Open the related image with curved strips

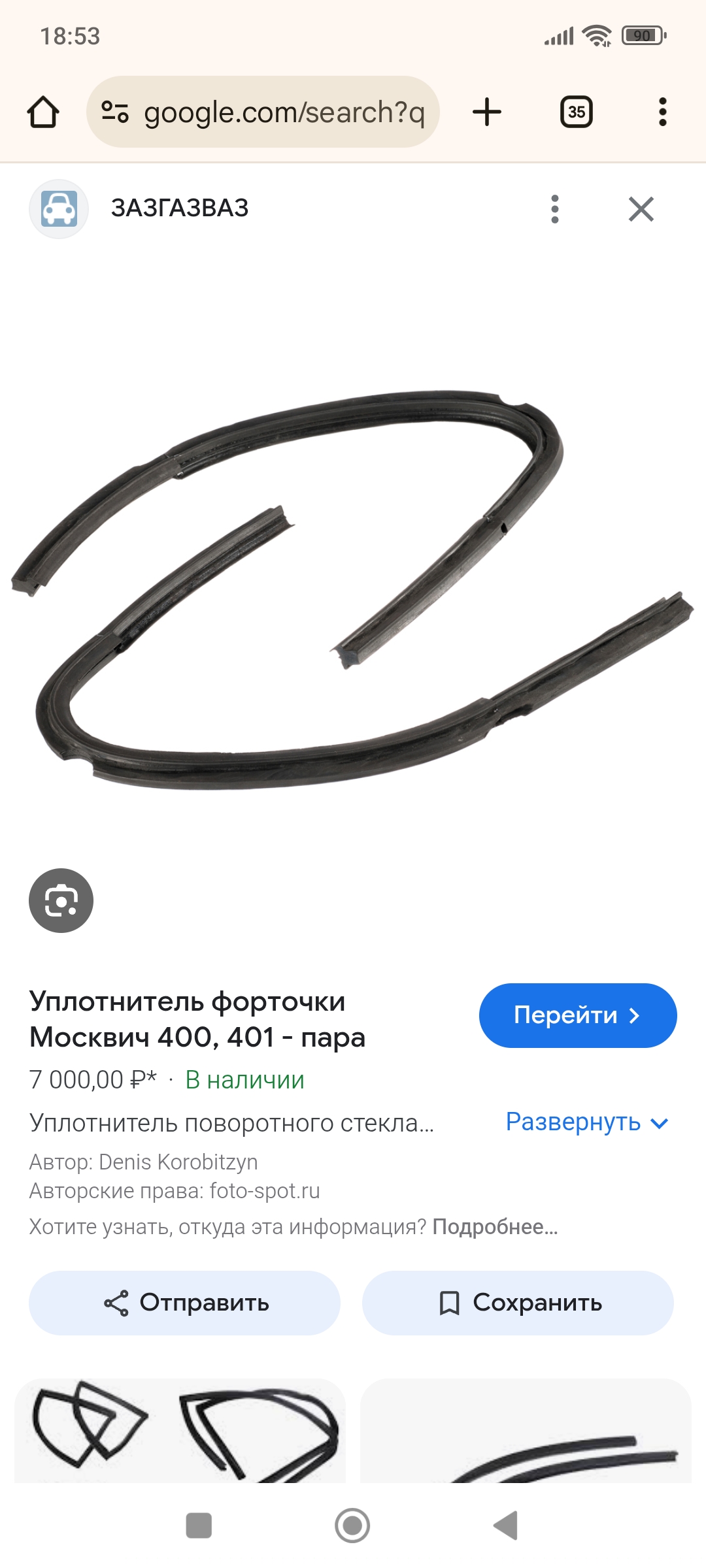[526, 1431]
